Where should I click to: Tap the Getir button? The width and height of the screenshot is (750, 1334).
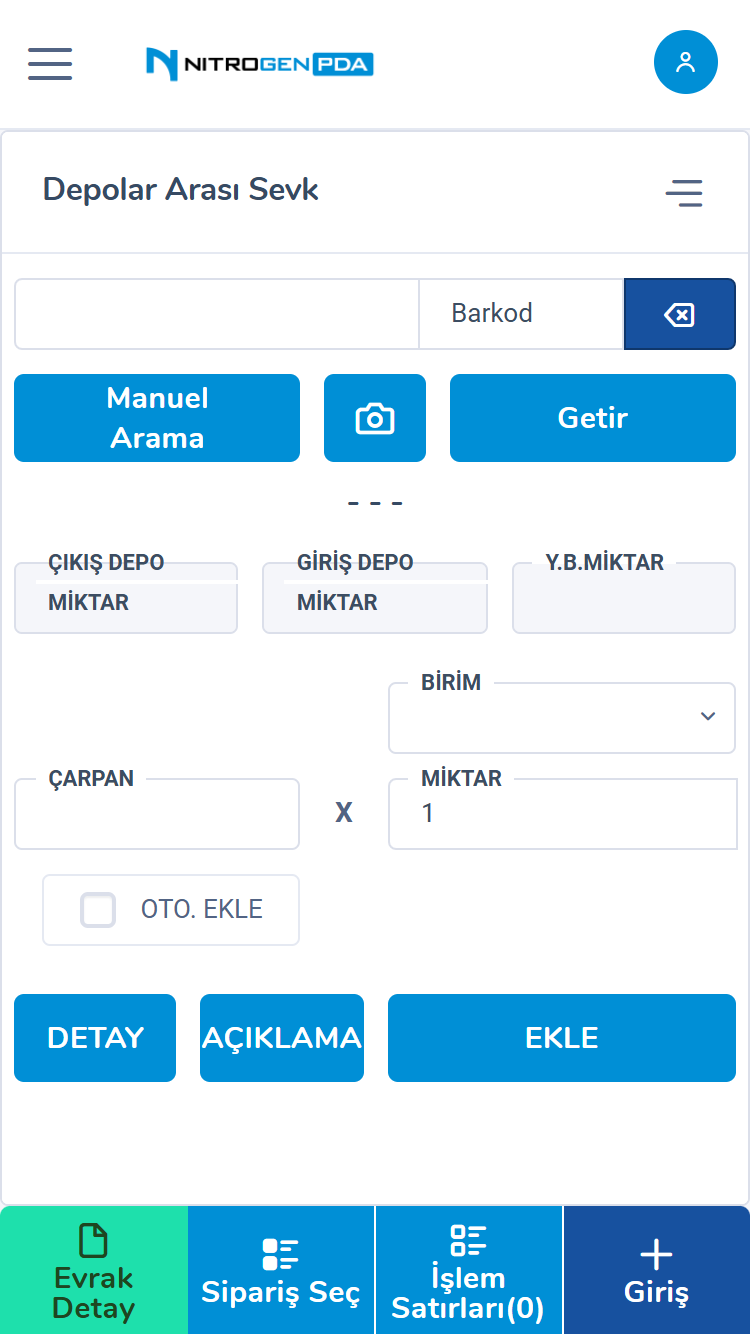click(x=593, y=418)
